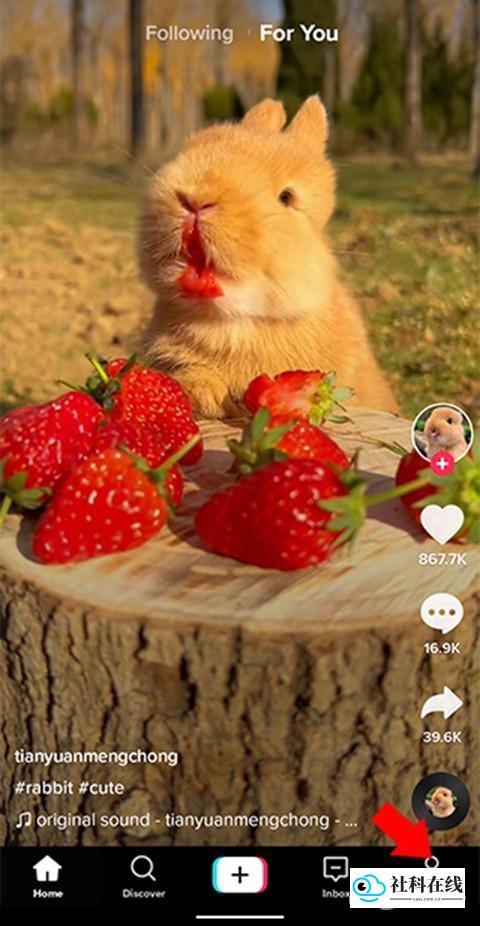Create a new video with the plus button
The height and width of the screenshot is (926, 480).
click(x=240, y=875)
